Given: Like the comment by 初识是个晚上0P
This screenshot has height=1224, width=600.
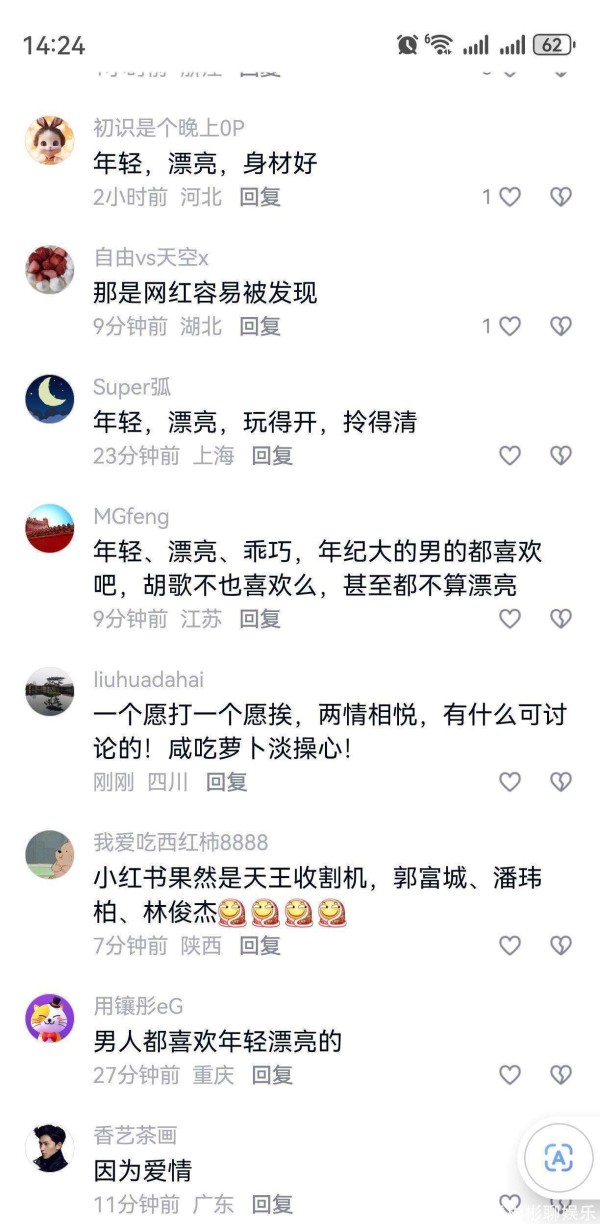Looking at the screenshot, I should [x=510, y=197].
